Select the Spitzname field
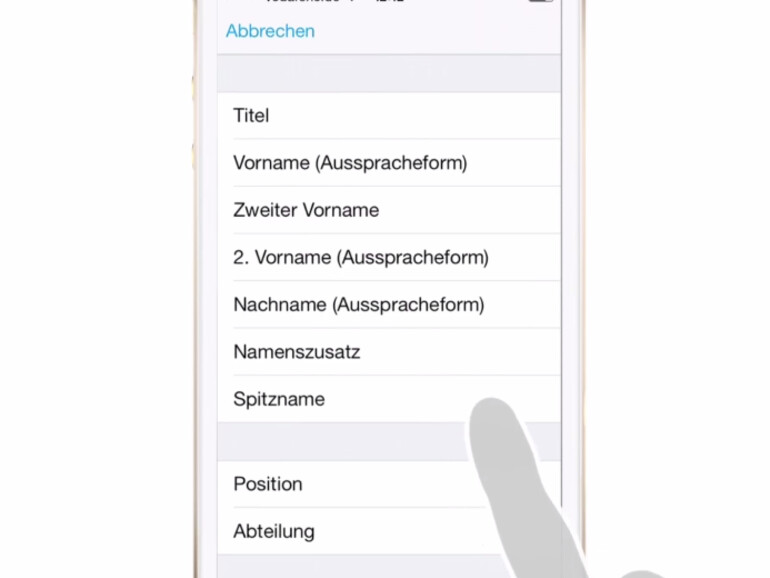 [x=279, y=399]
